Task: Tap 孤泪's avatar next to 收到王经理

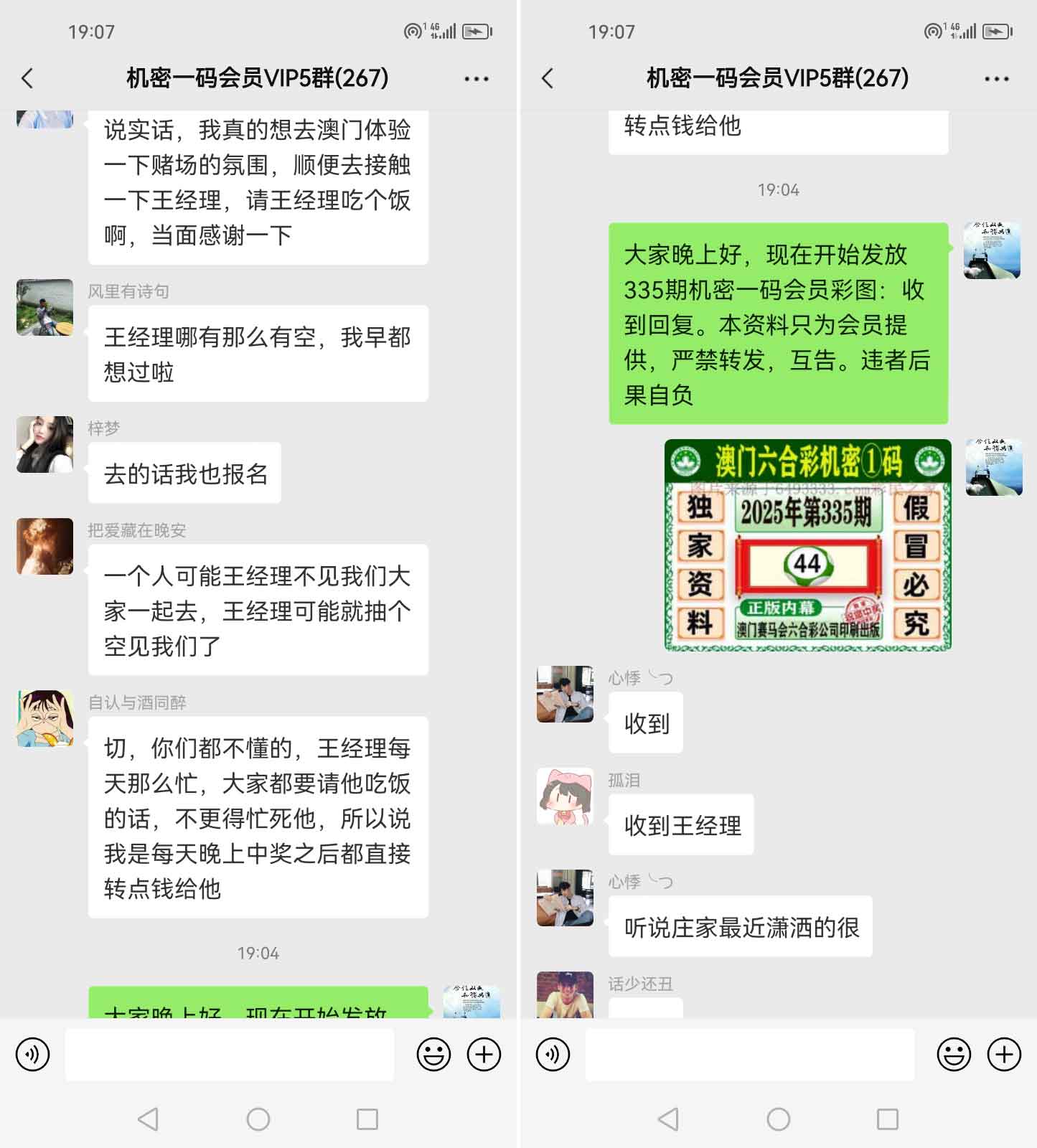Action: pos(566,796)
